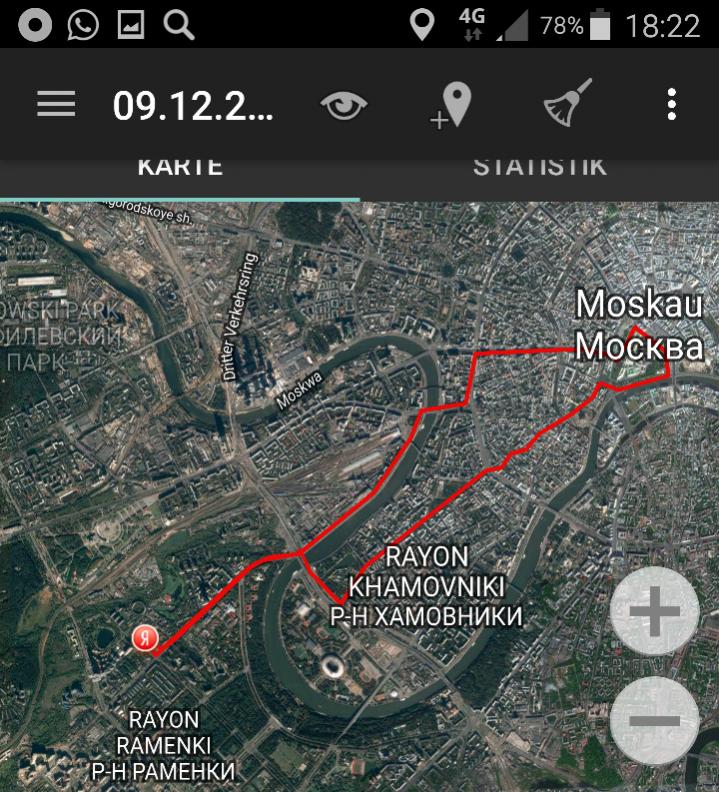This screenshot has height=792, width=719.
Task: Switch to the Karte tab
Action: click(x=180, y=168)
